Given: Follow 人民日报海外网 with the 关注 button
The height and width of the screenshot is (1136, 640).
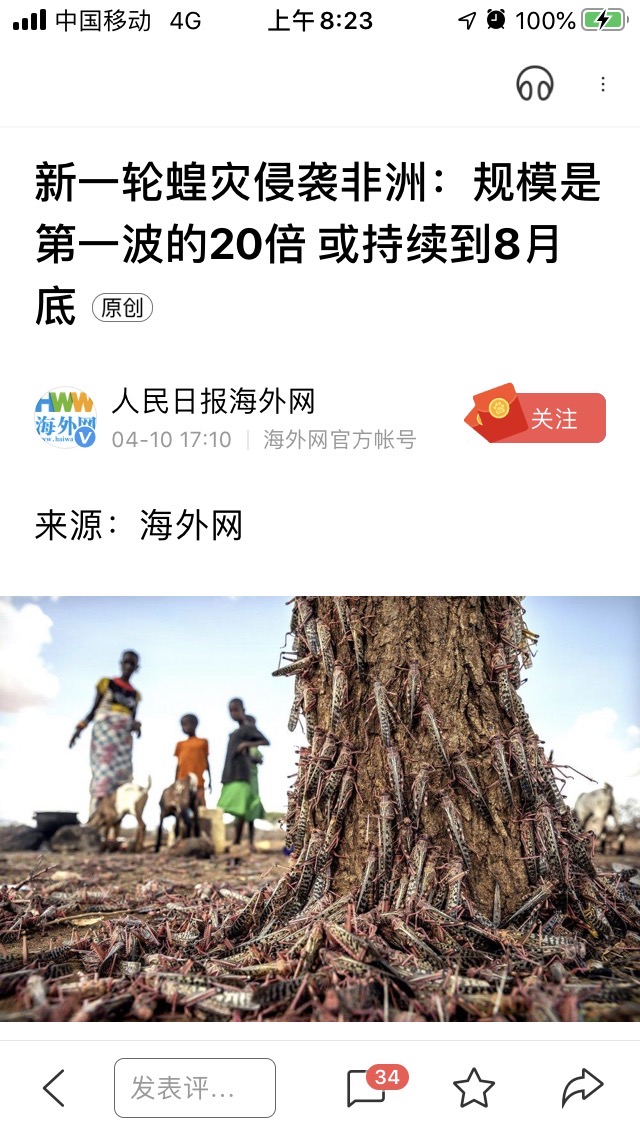Looking at the screenshot, I should pyautogui.click(x=552, y=418).
